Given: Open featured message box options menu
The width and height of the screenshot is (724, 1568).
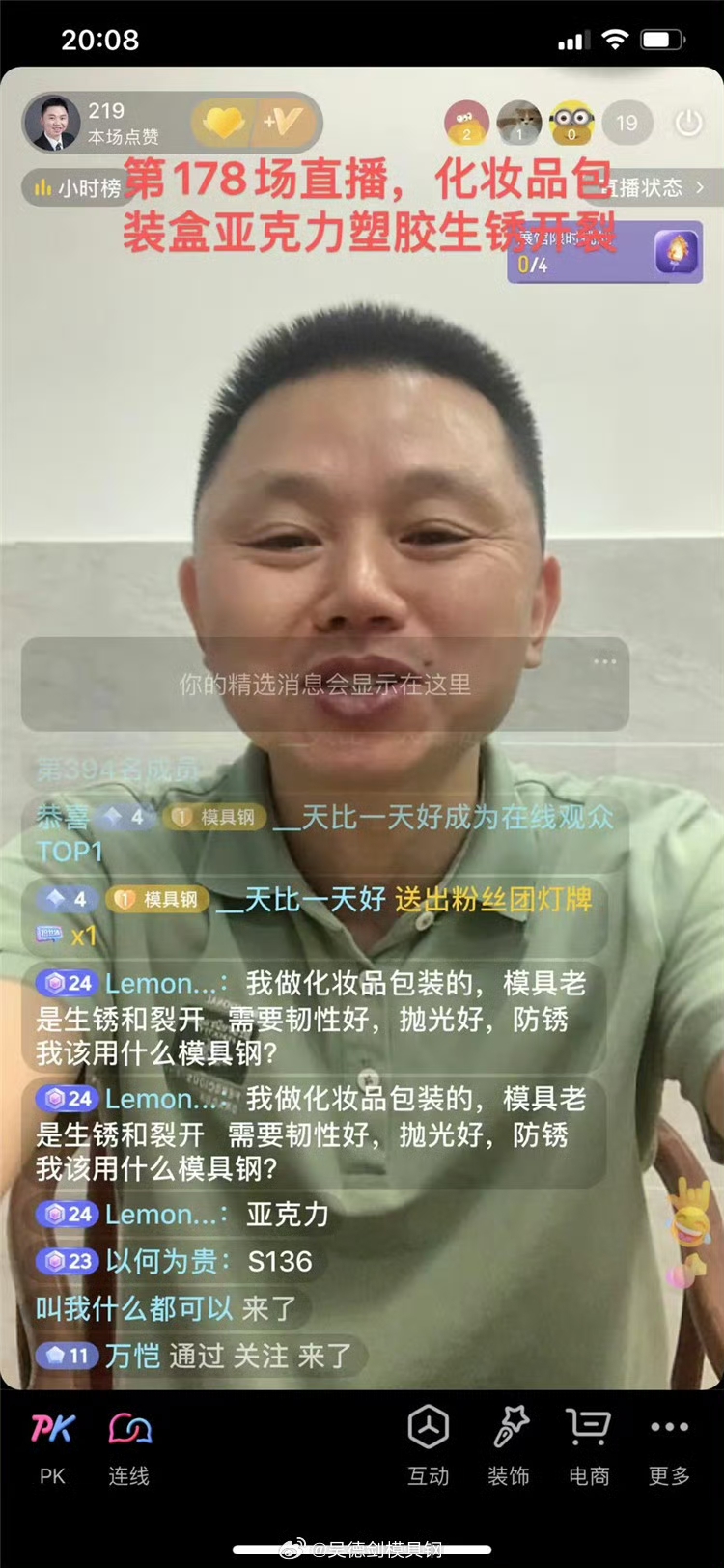Looking at the screenshot, I should (604, 661).
